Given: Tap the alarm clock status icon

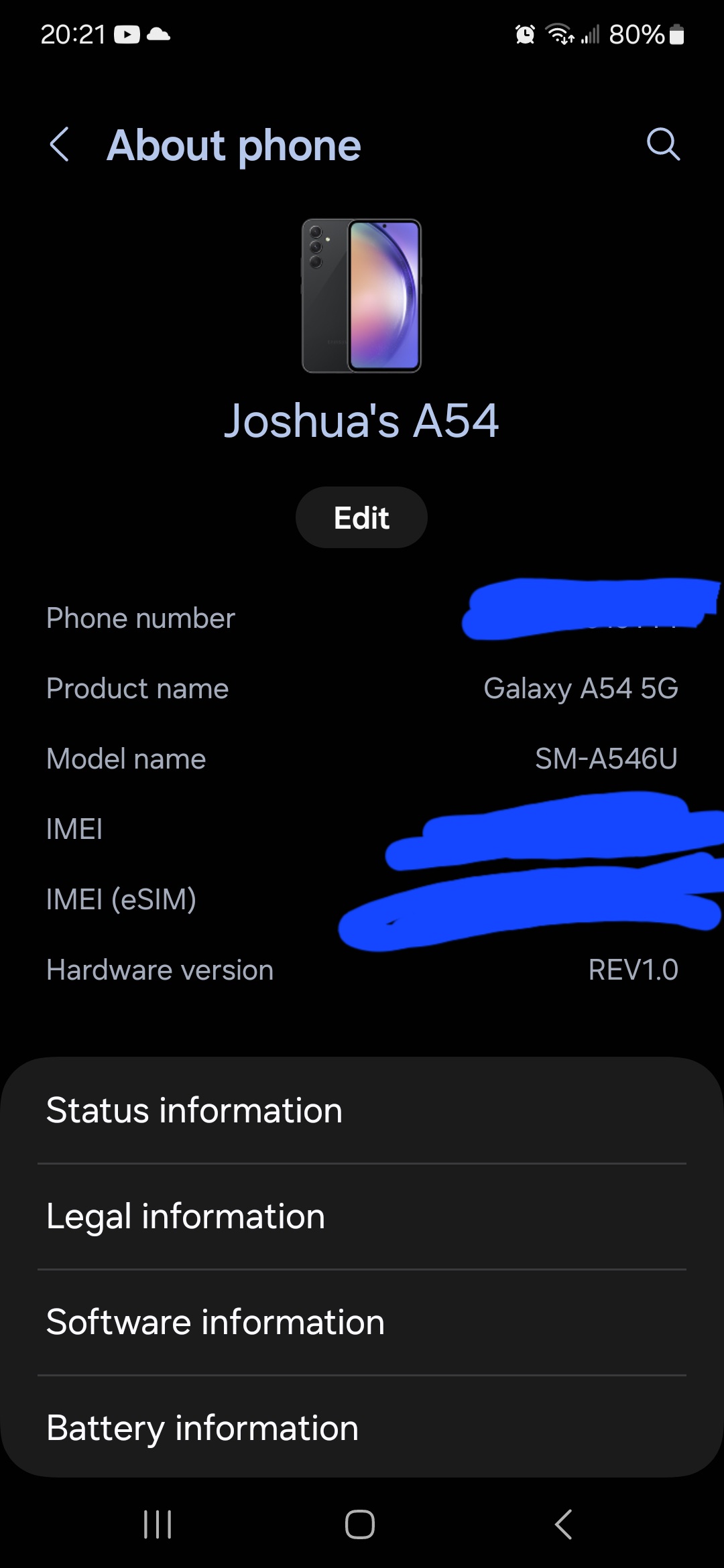Looking at the screenshot, I should [x=525, y=34].
